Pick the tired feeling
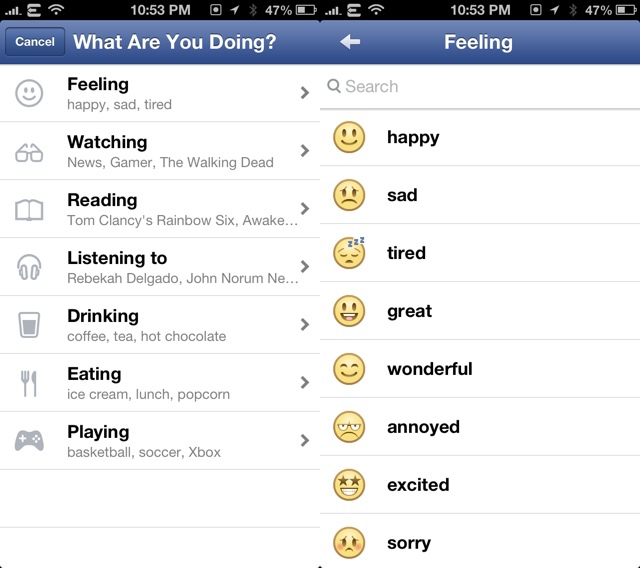This screenshot has height=568, width=640. (480, 253)
